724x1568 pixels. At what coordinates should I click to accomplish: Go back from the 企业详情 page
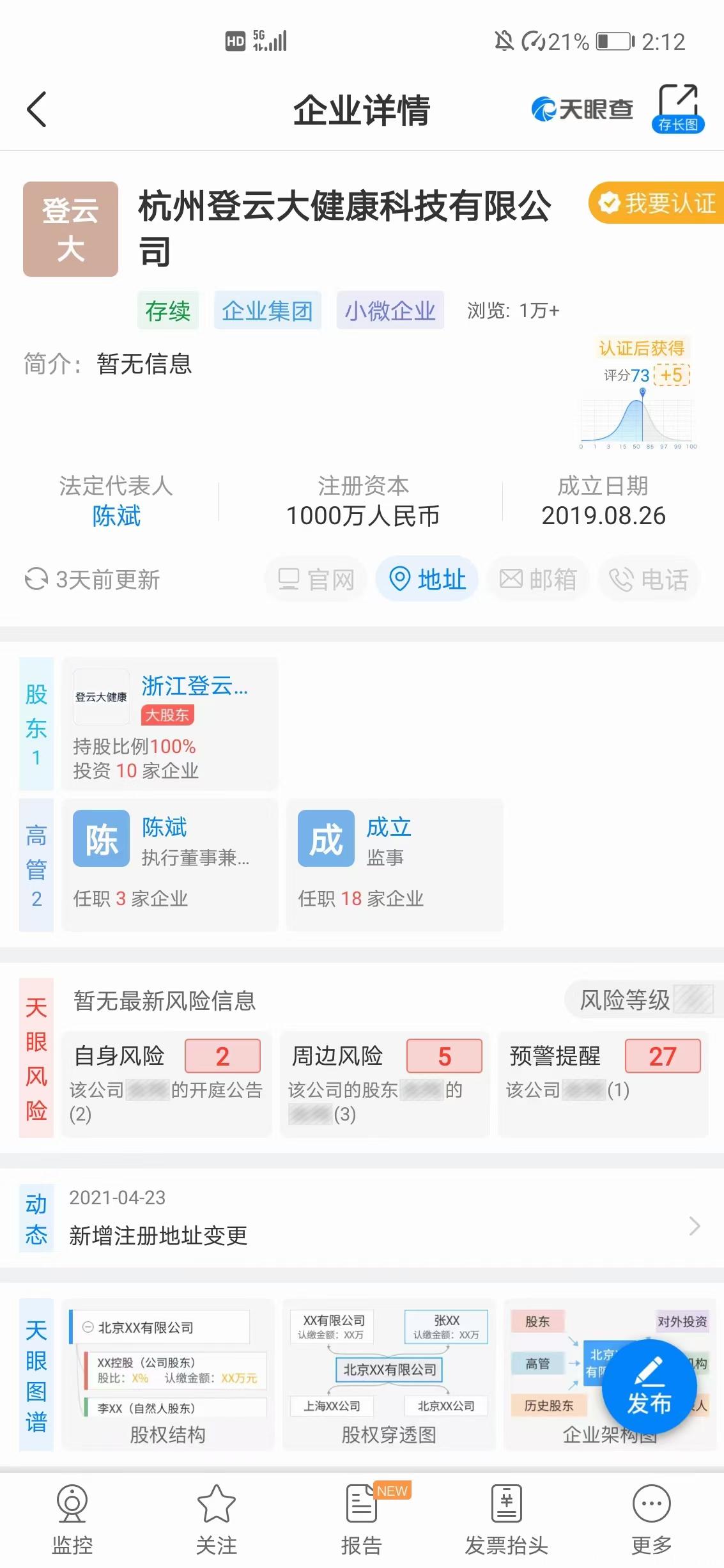click(37, 109)
